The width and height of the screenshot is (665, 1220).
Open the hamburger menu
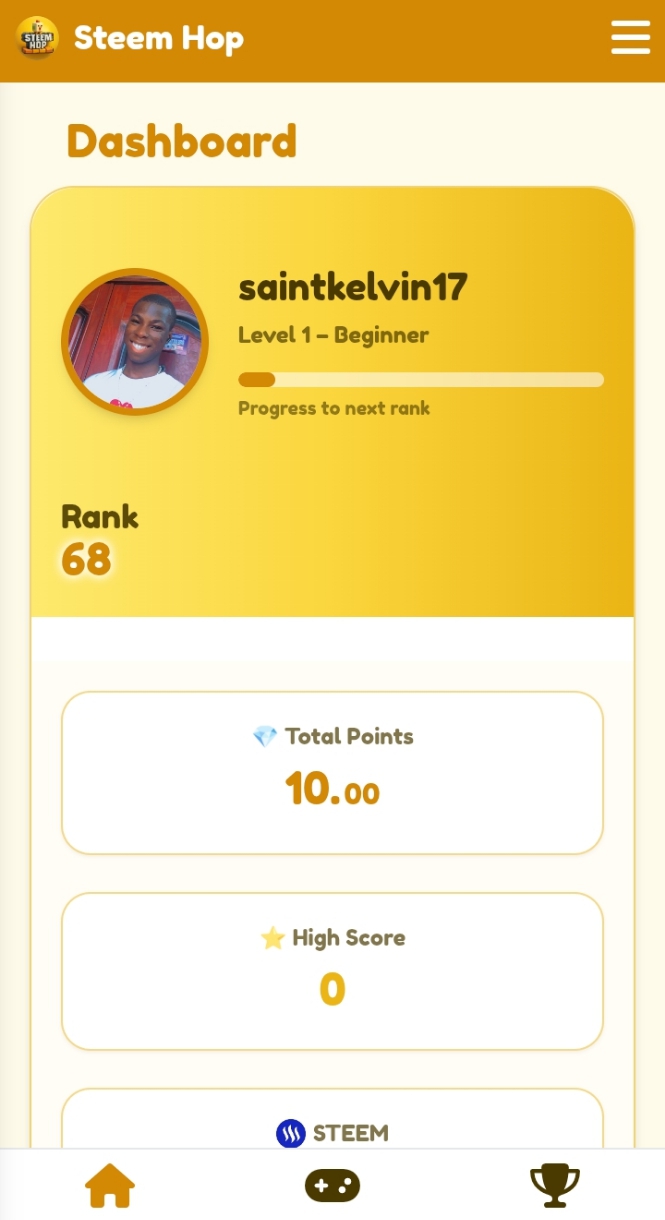pos(630,38)
